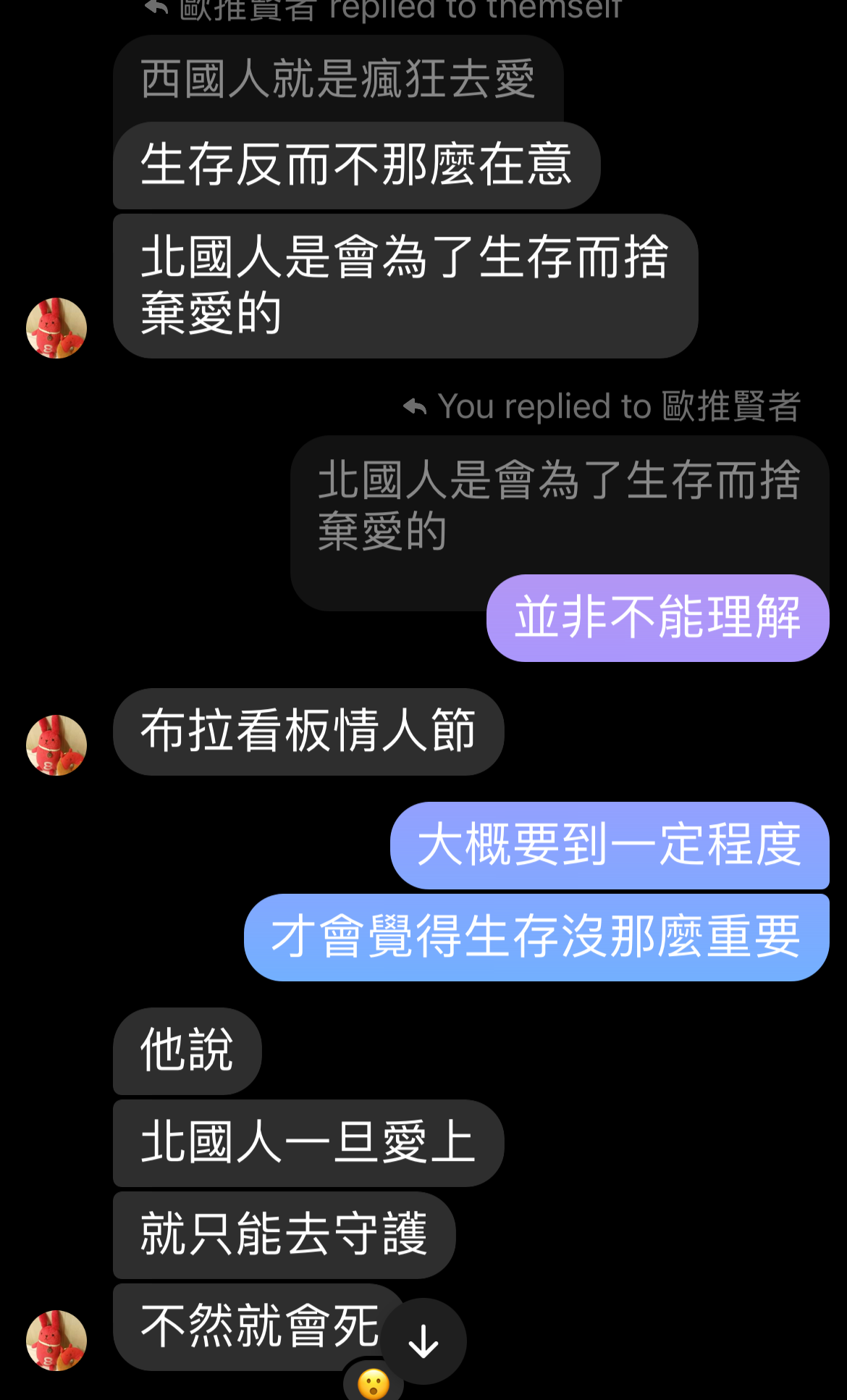Viewport: 847px width, 1400px height.
Task: Open sender's avatar beside 布拉看板情人節
Action: pyautogui.click(x=56, y=745)
